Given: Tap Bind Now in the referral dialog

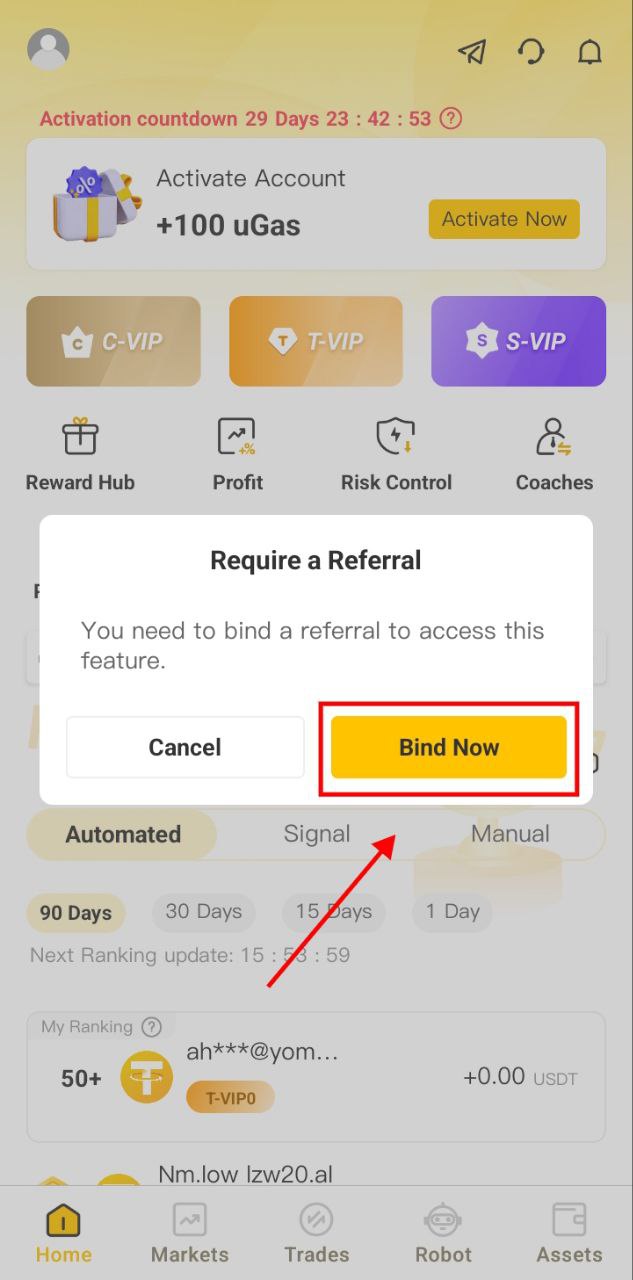Looking at the screenshot, I should click(449, 747).
